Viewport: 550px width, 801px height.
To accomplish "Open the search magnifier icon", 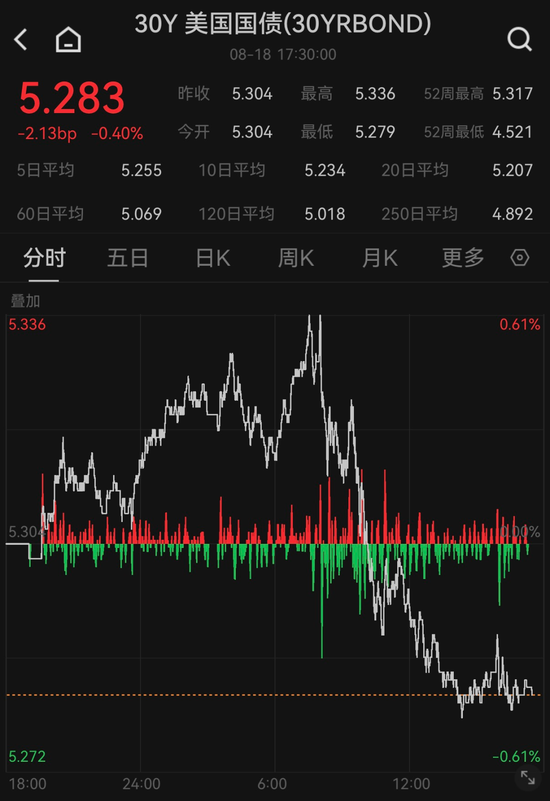I will (519, 39).
